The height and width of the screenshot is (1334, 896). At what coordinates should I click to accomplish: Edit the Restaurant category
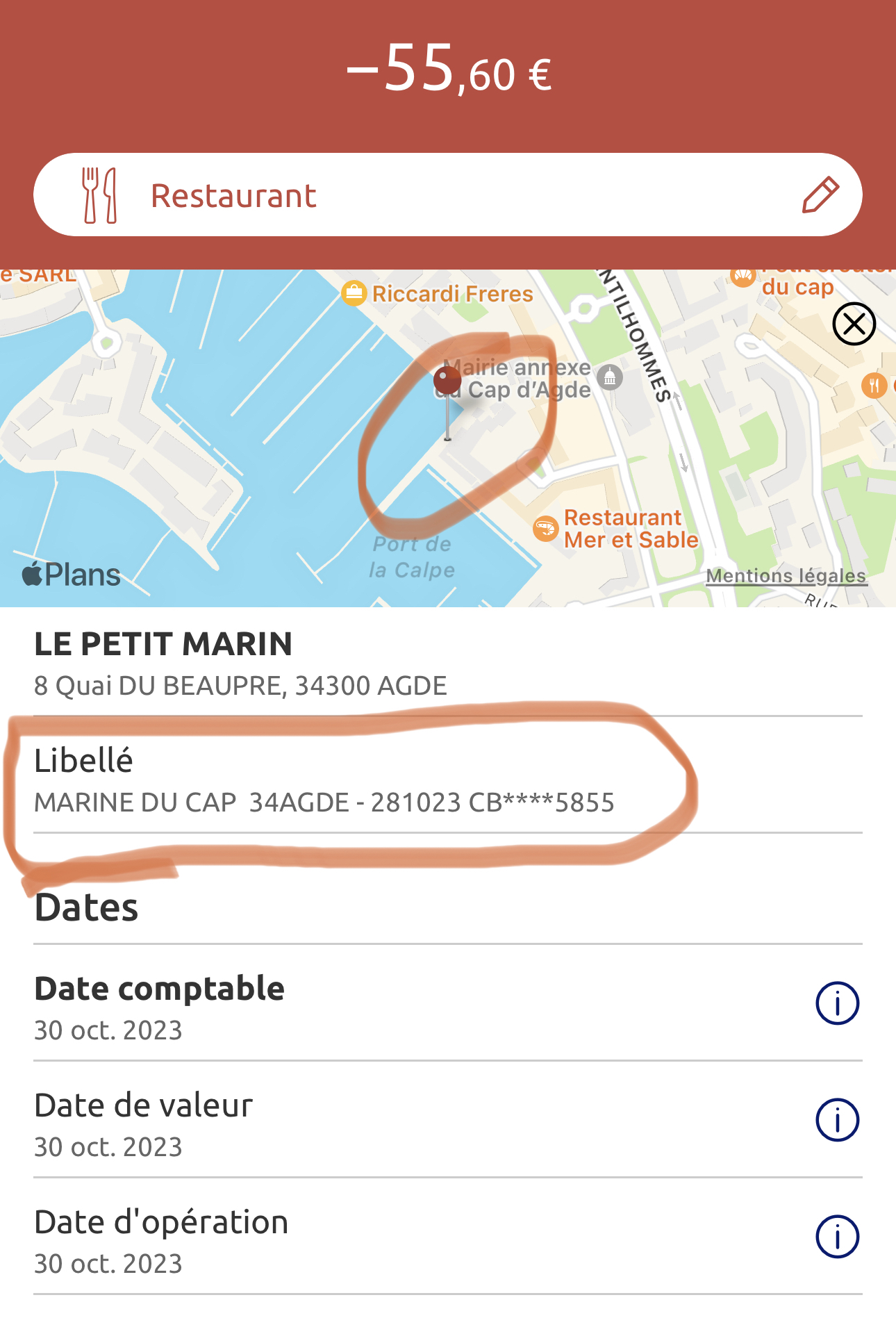click(x=820, y=195)
